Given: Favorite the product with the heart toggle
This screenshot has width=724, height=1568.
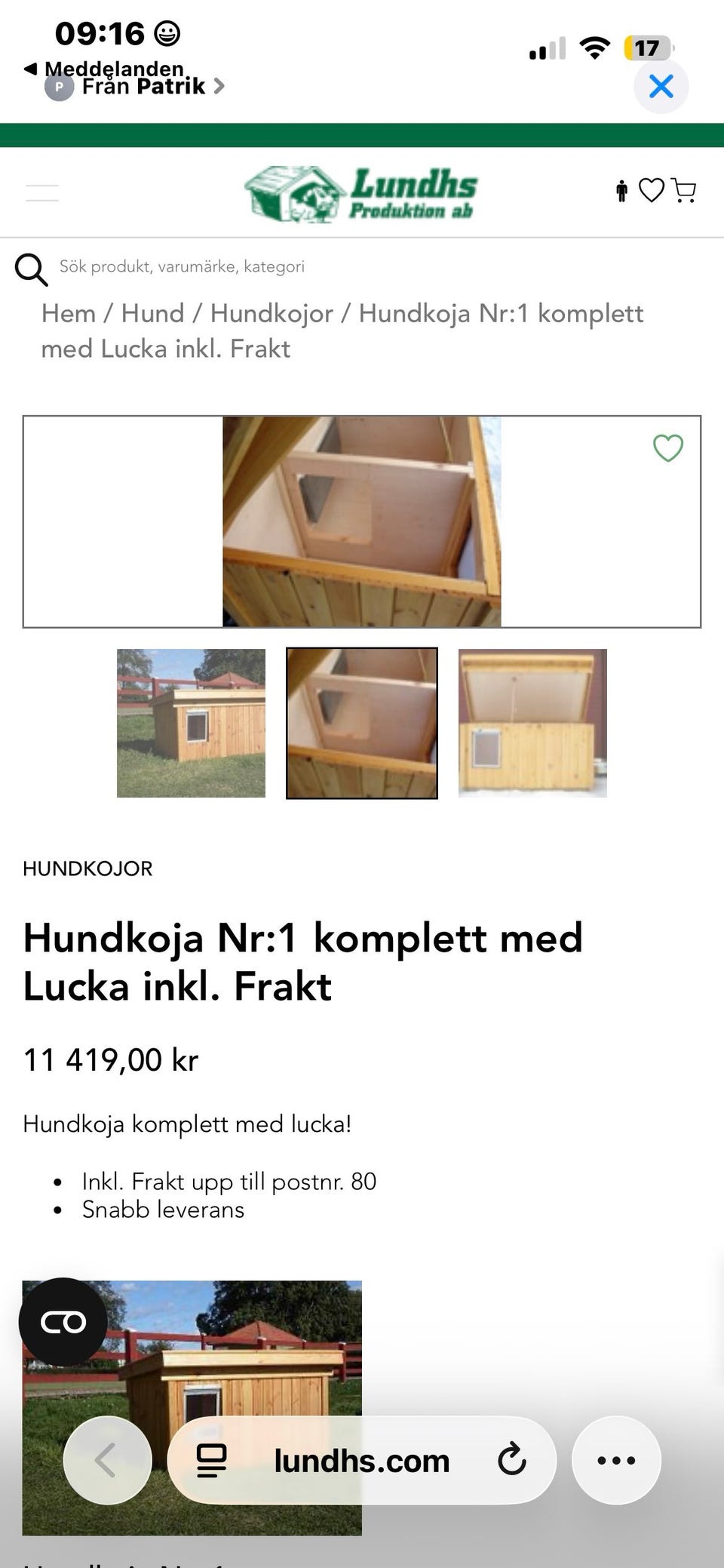Looking at the screenshot, I should click(667, 447).
